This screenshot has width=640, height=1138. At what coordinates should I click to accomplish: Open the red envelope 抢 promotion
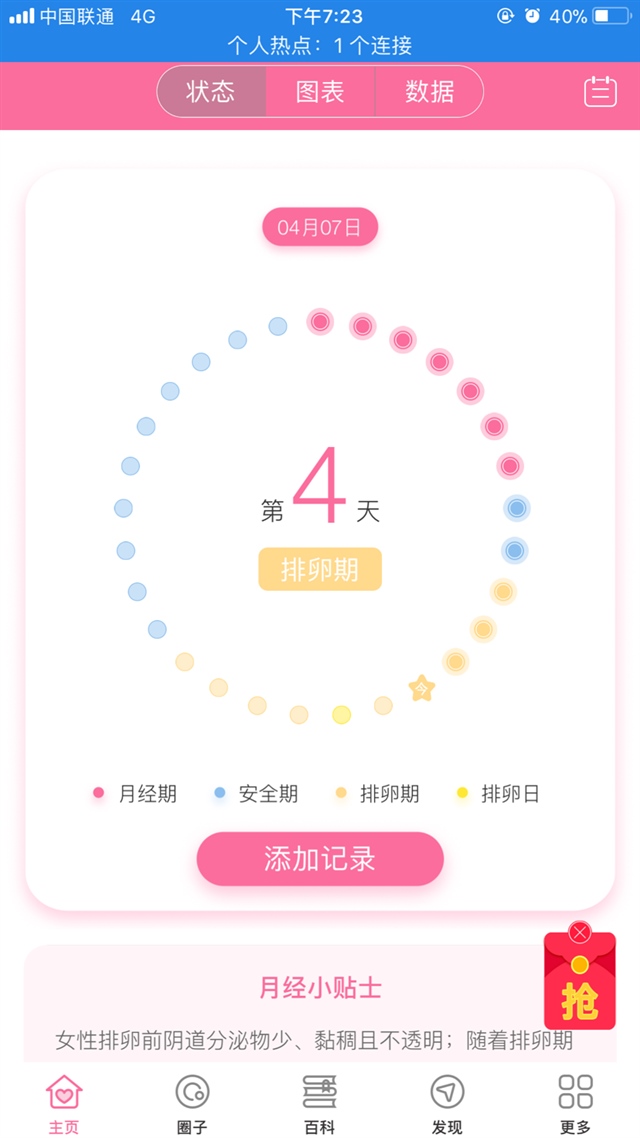coord(580,990)
